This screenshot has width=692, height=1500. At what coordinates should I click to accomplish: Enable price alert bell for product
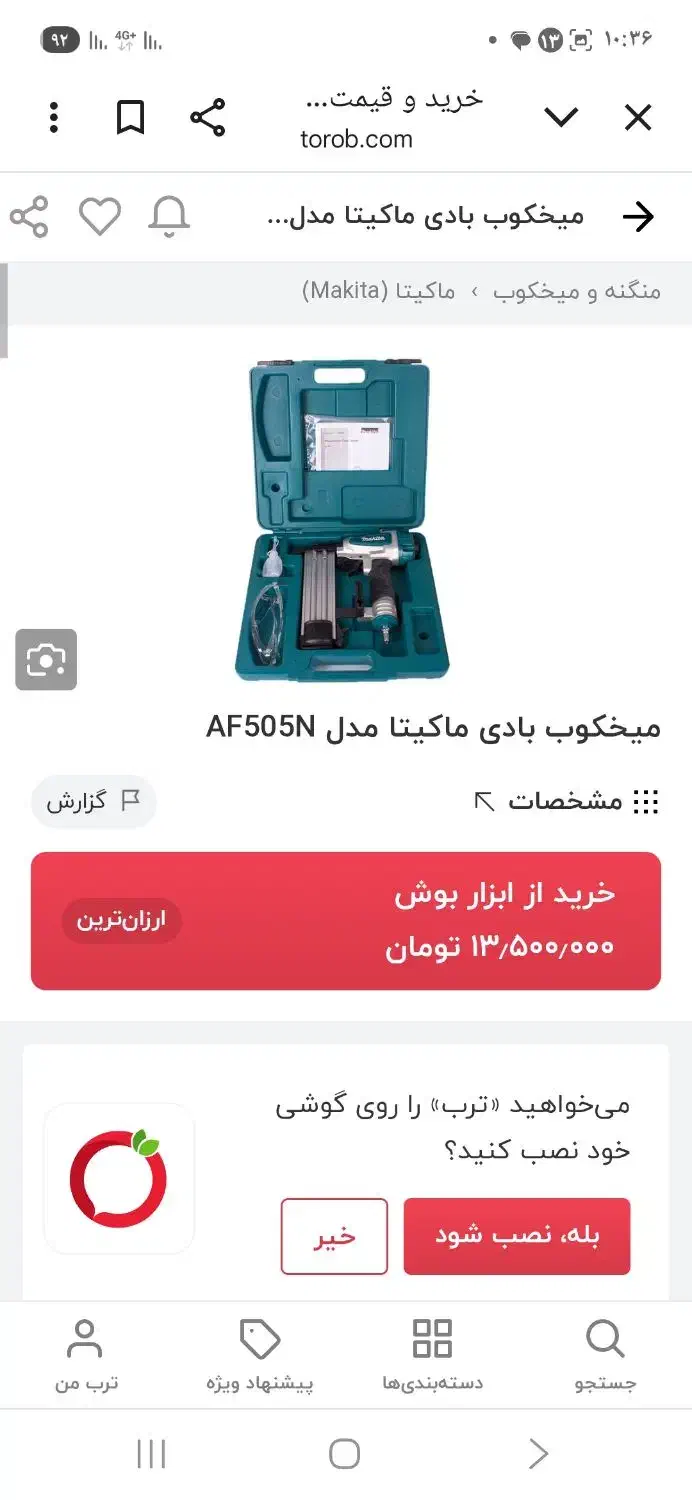click(169, 217)
